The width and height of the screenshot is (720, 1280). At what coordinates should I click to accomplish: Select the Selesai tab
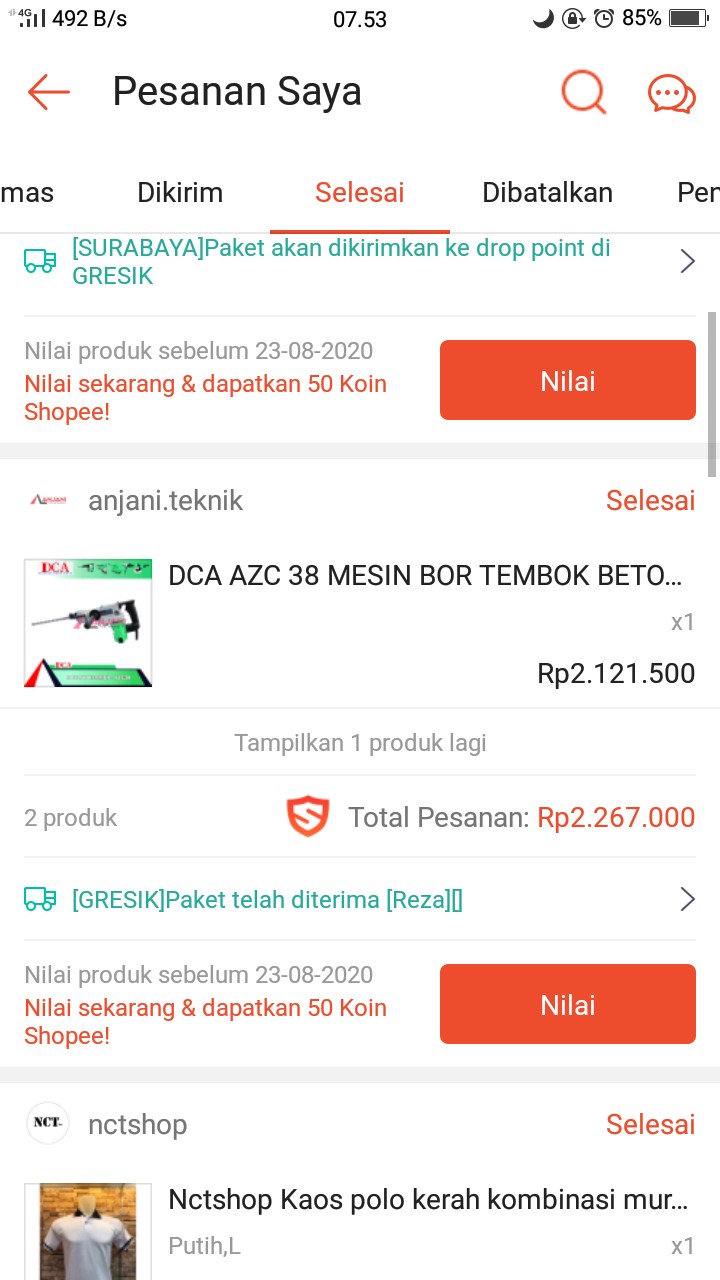359,192
